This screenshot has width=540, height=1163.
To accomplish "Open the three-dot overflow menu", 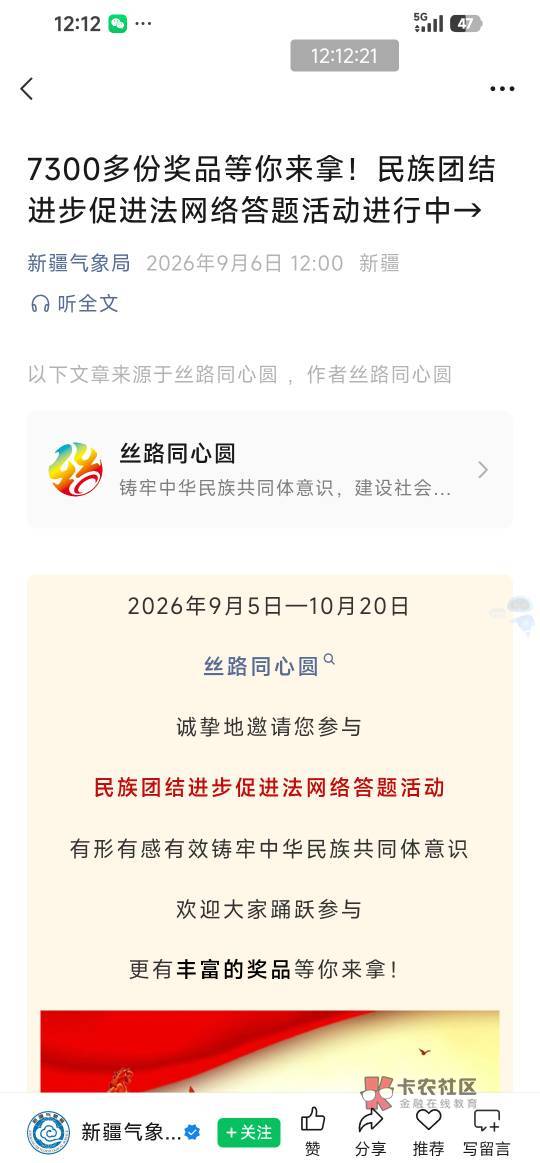I will point(502,89).
